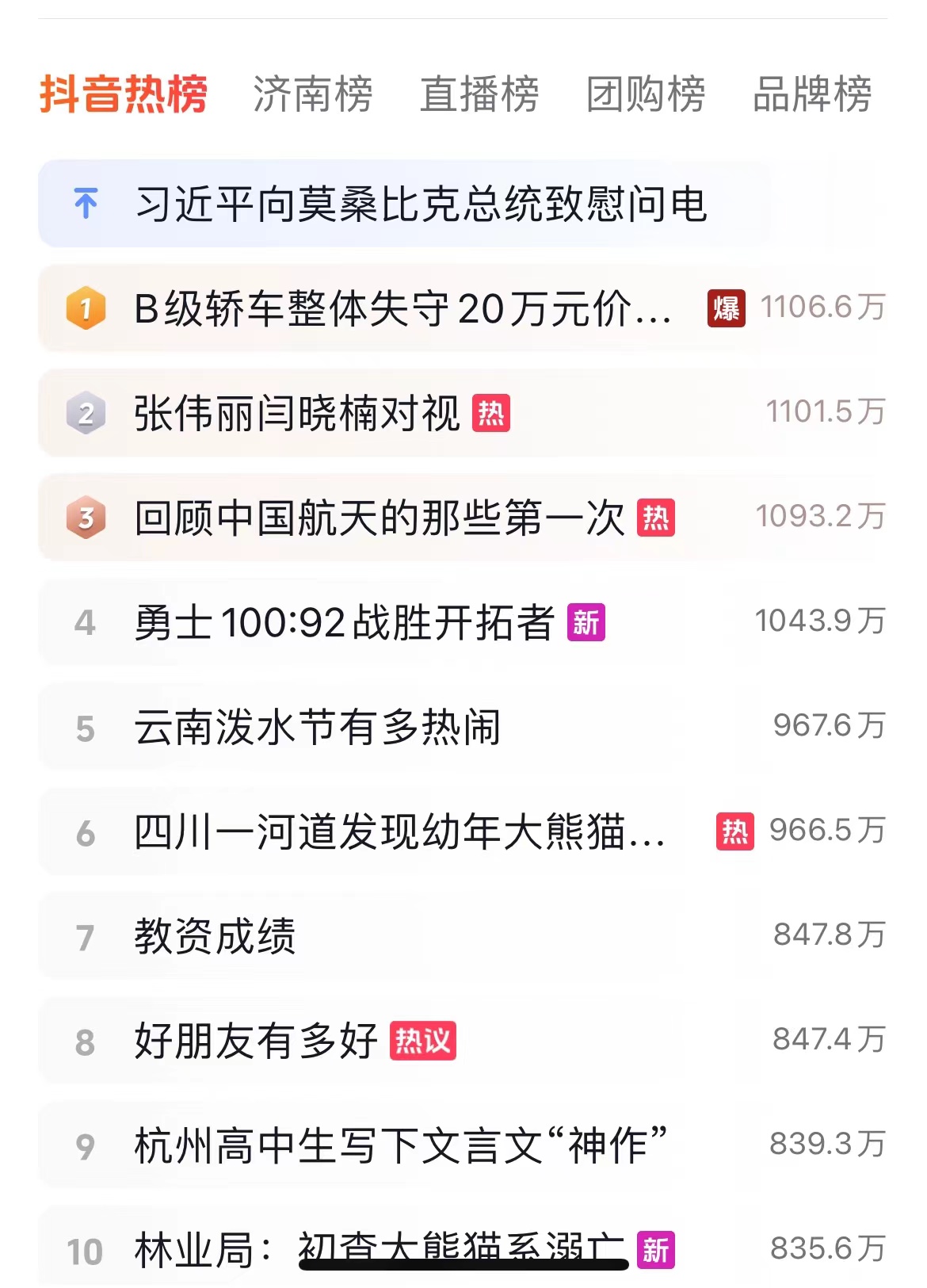Open the 教资成绩 trending topic
The image size is (927, 1288).
point(215,936)
